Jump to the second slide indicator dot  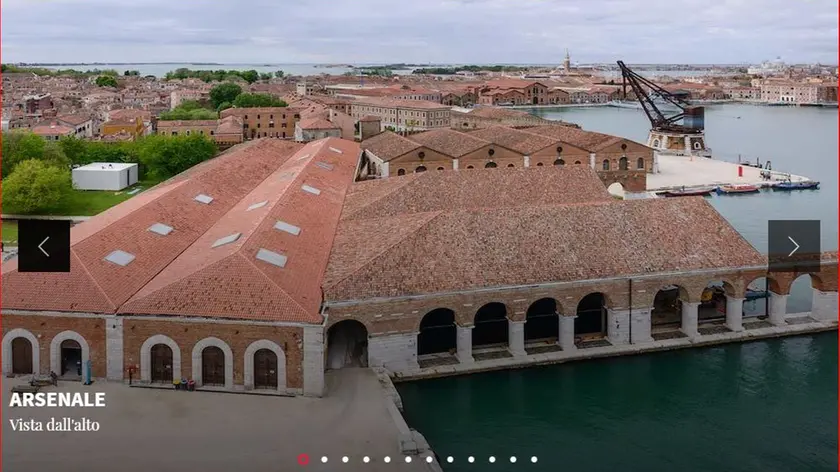point(324,460)
